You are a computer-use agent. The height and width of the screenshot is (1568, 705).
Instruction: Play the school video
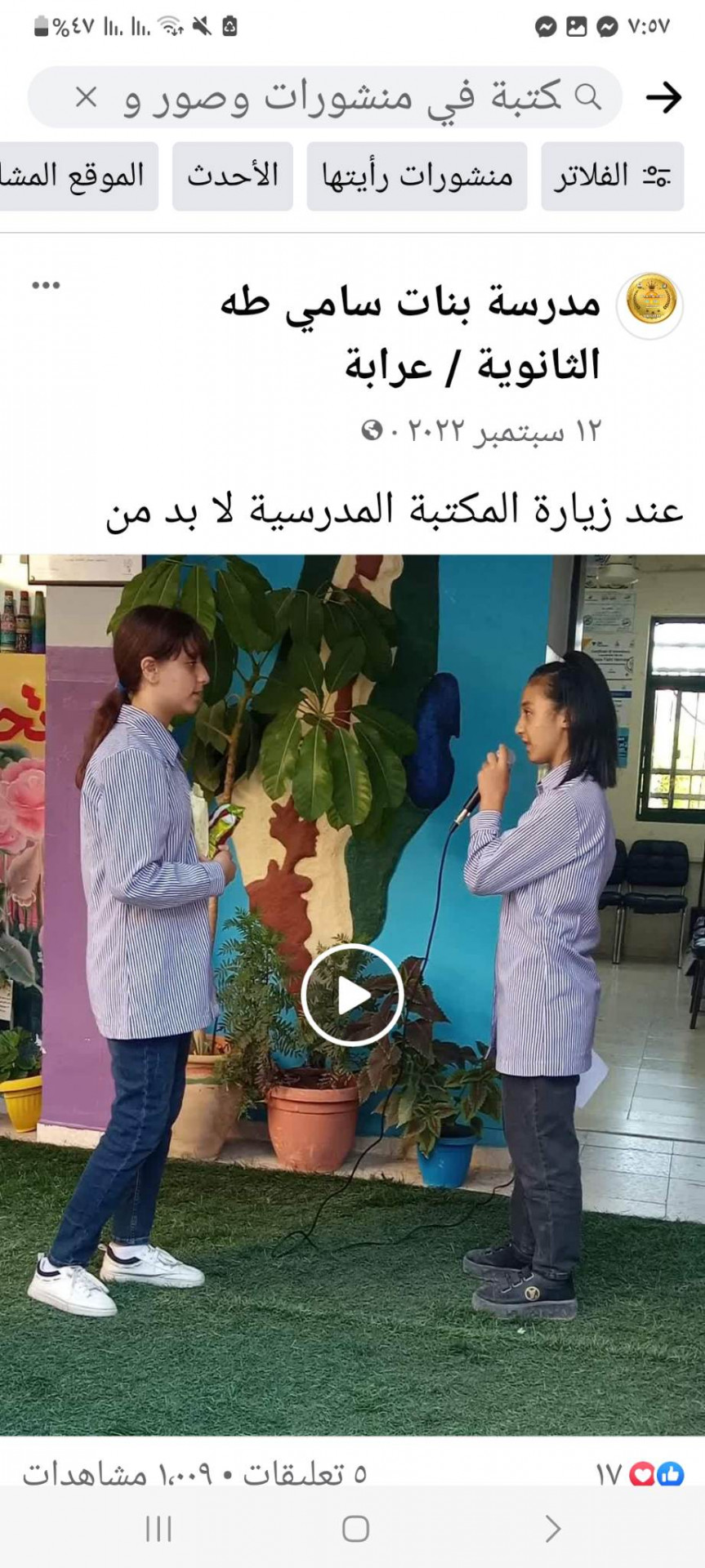click(x=352, y=995)
